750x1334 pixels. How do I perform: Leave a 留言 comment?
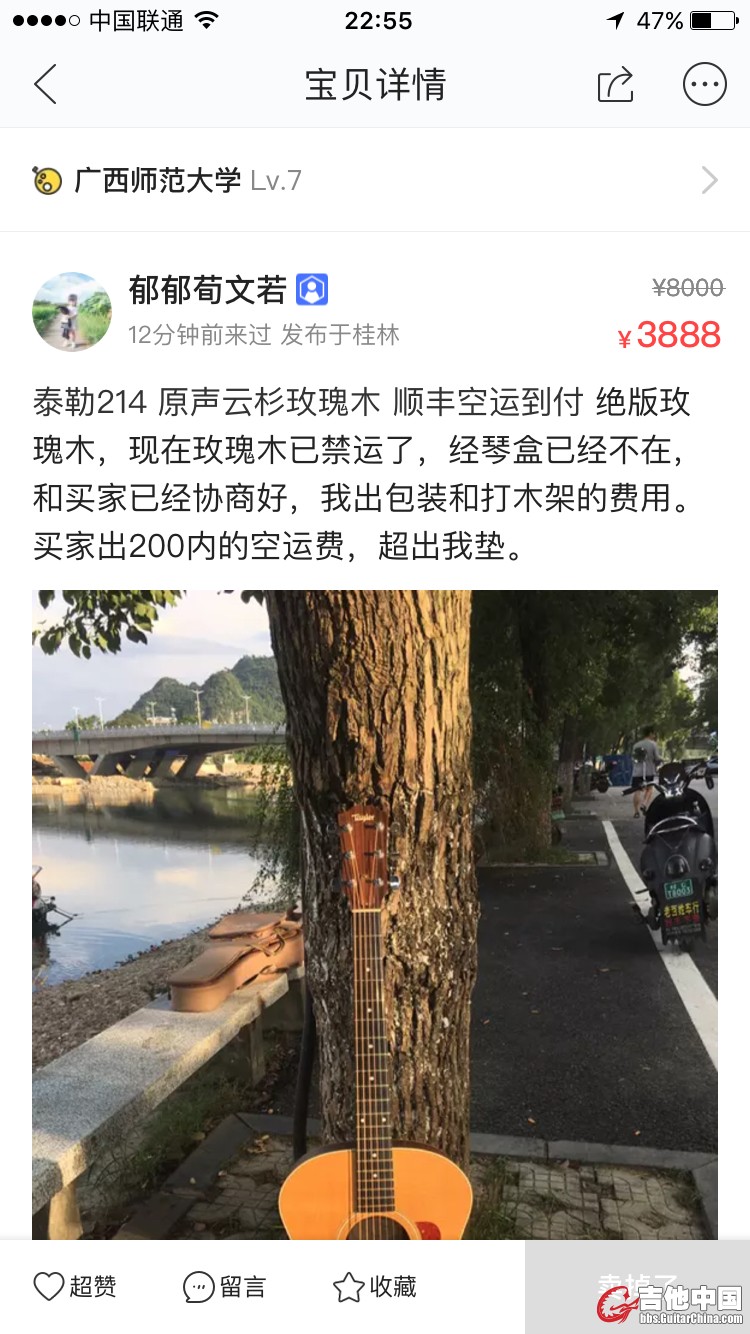pyautogui.click(x=225, y=1286)
